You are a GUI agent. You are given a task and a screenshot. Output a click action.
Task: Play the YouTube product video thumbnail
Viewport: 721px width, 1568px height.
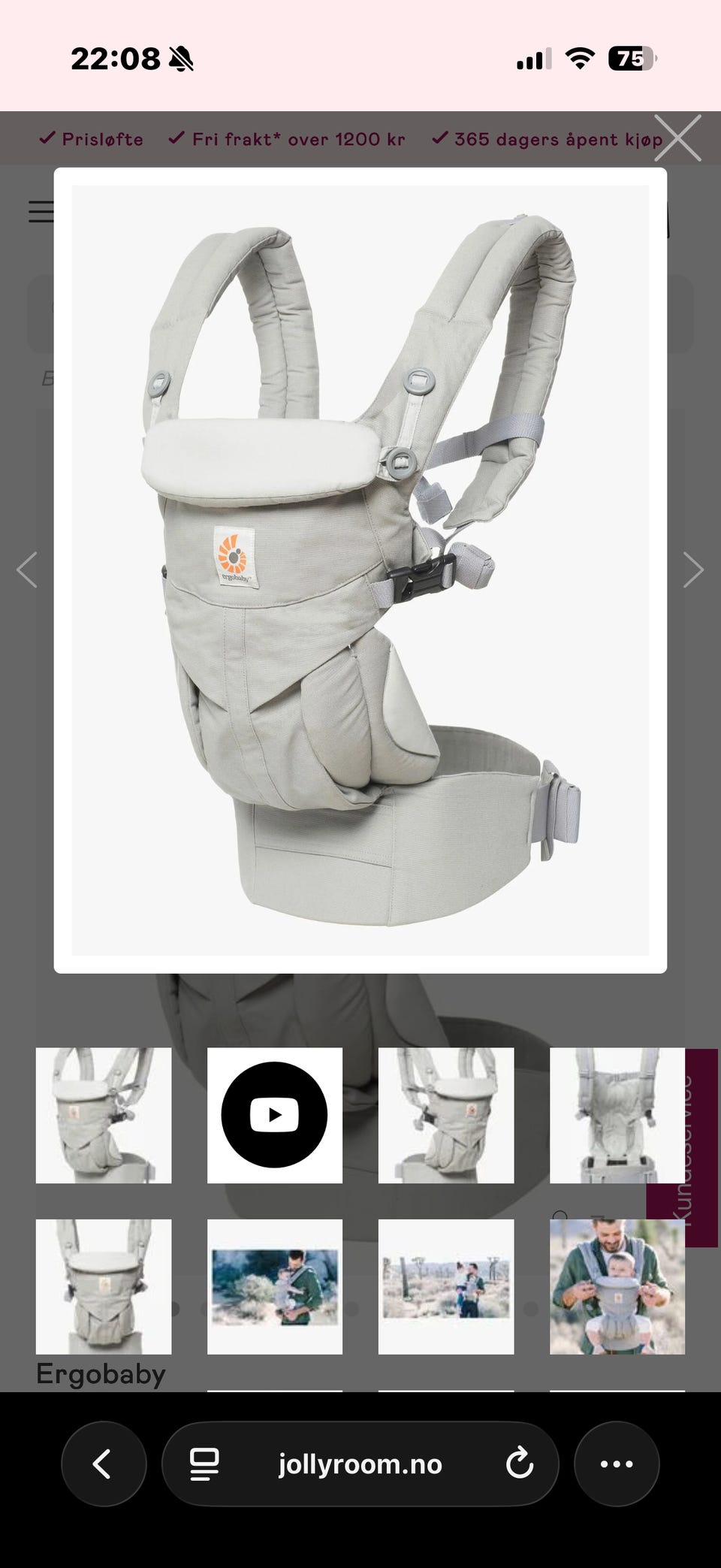click(275, 1115)
